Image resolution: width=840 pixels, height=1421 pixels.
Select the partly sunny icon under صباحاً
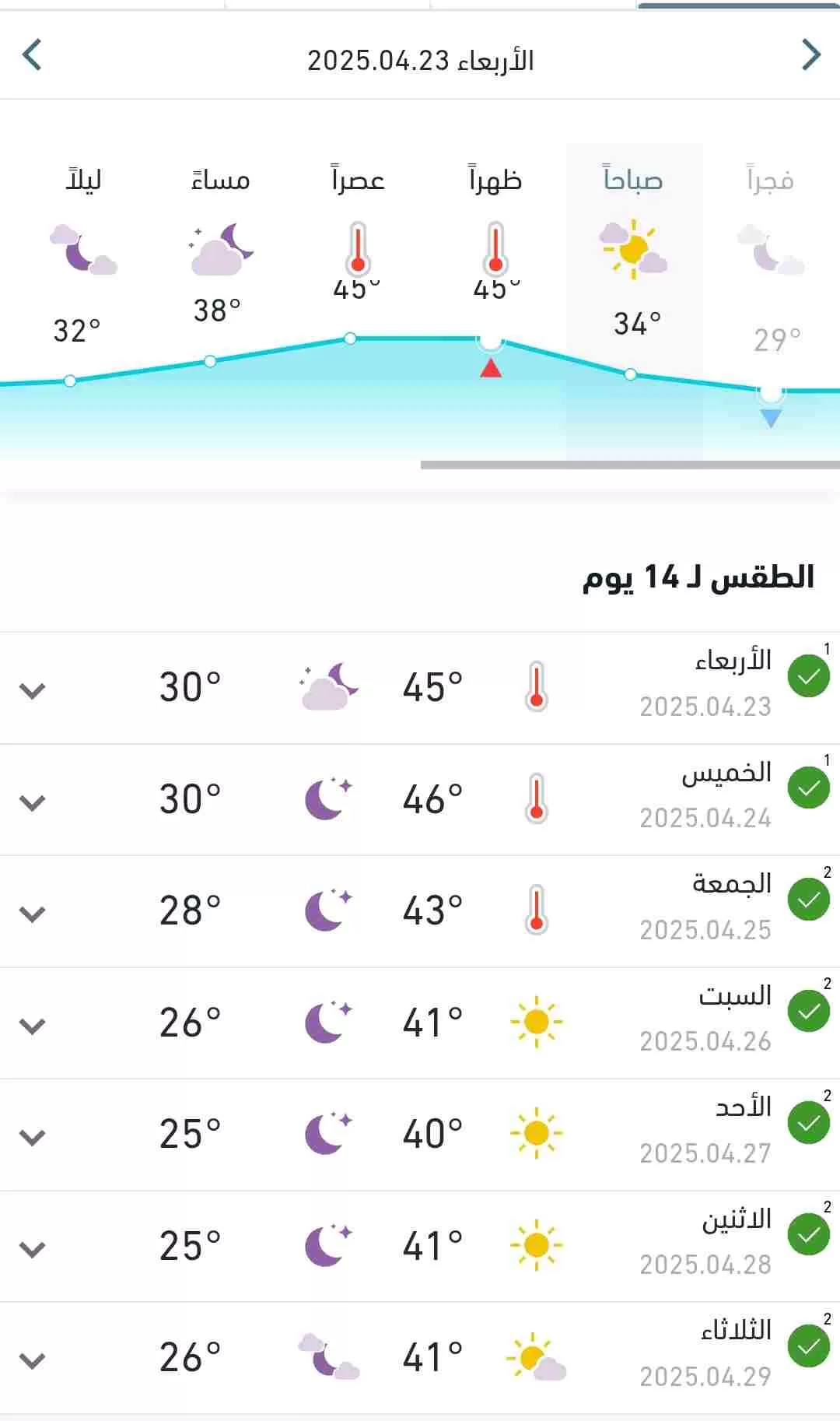[632, 249]
